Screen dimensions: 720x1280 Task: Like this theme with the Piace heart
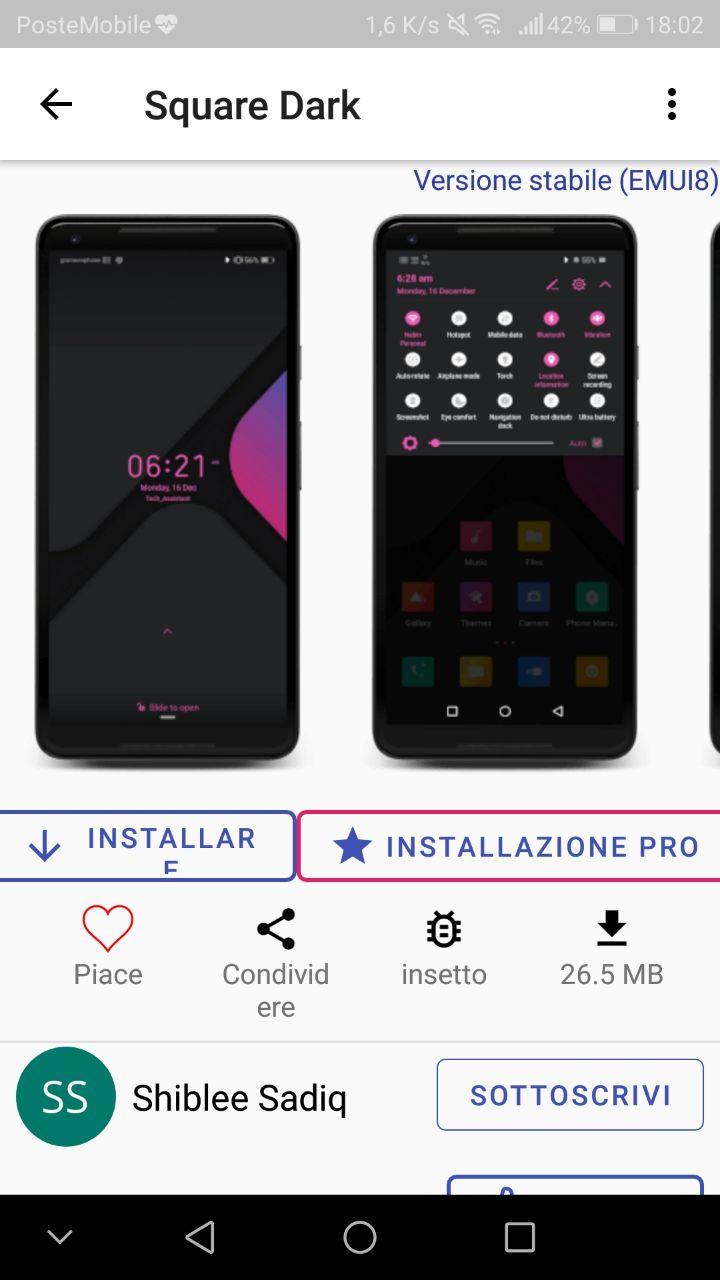[108, 929]
